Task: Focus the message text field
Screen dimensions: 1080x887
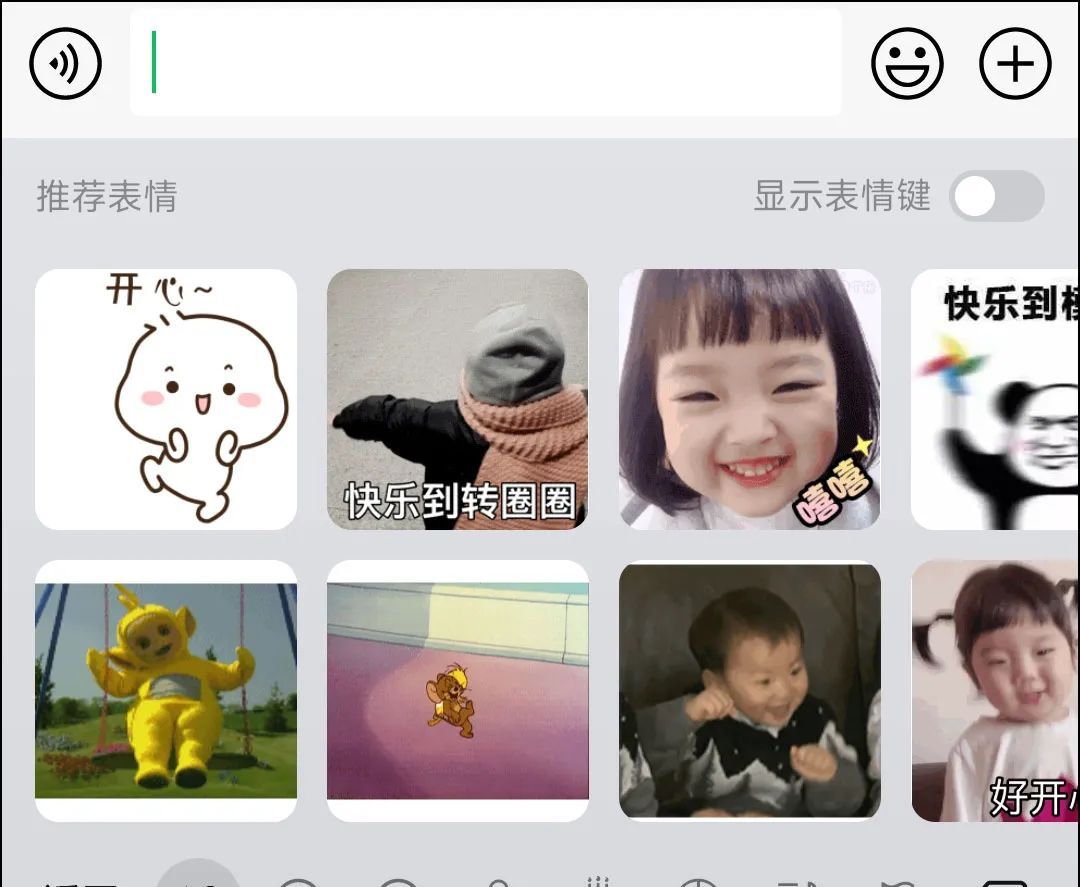Action: 485,63
